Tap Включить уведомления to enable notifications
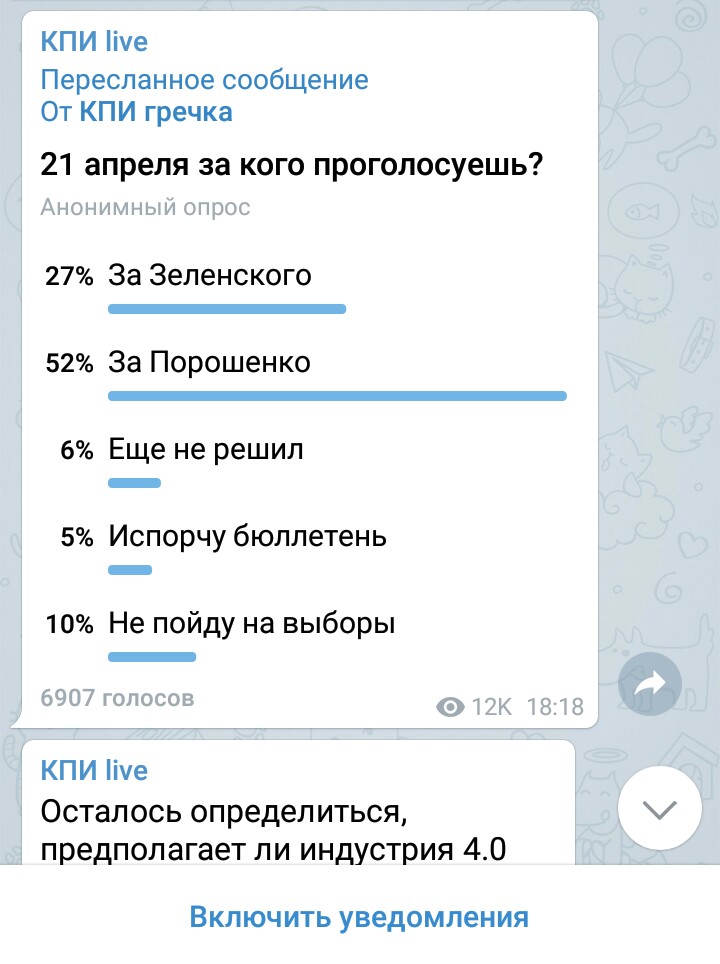The image size is (720, 964). pos(359,916)
